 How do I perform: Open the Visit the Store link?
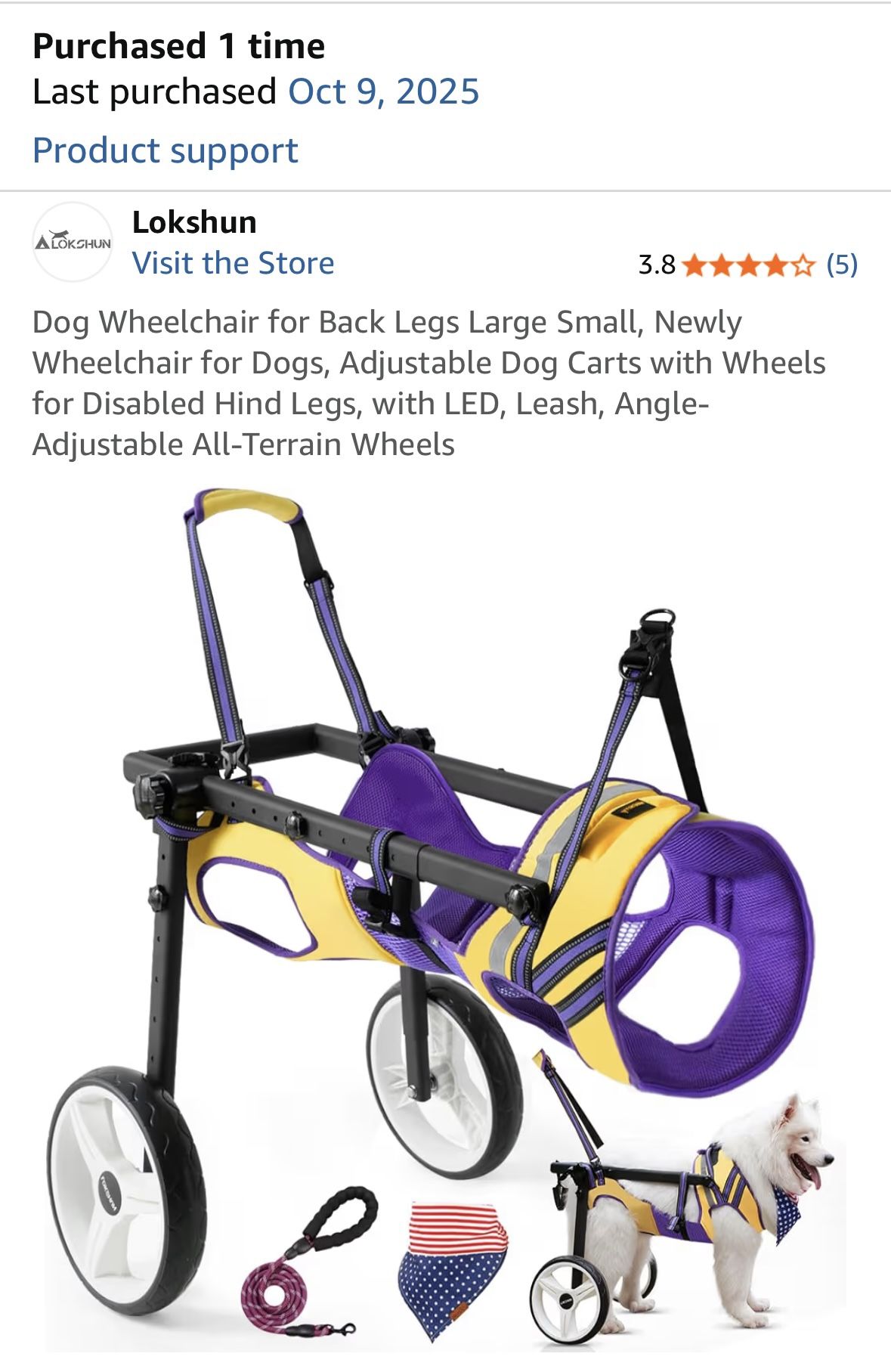coord(233,264)
